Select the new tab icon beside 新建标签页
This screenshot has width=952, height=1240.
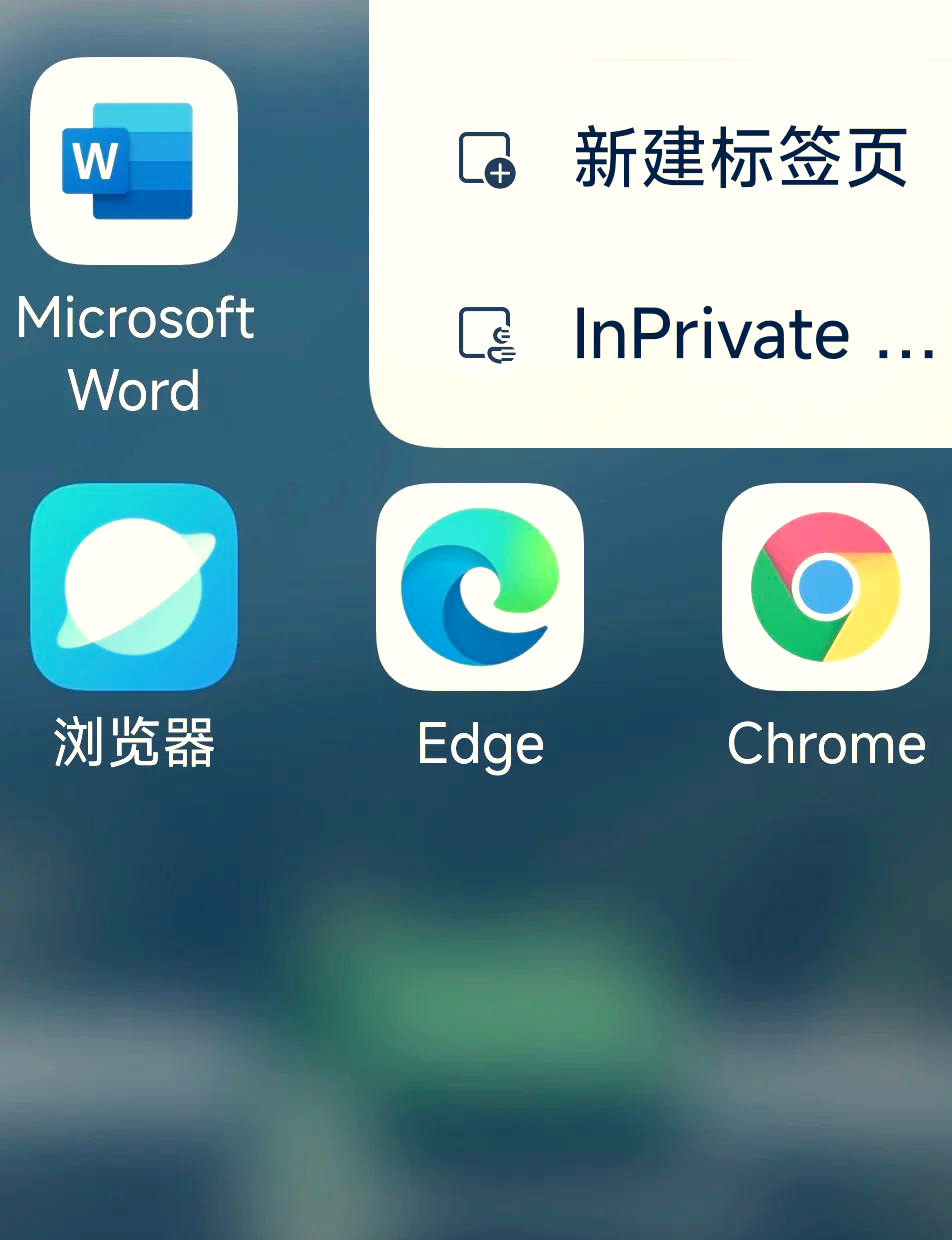[x=487, y=160]
